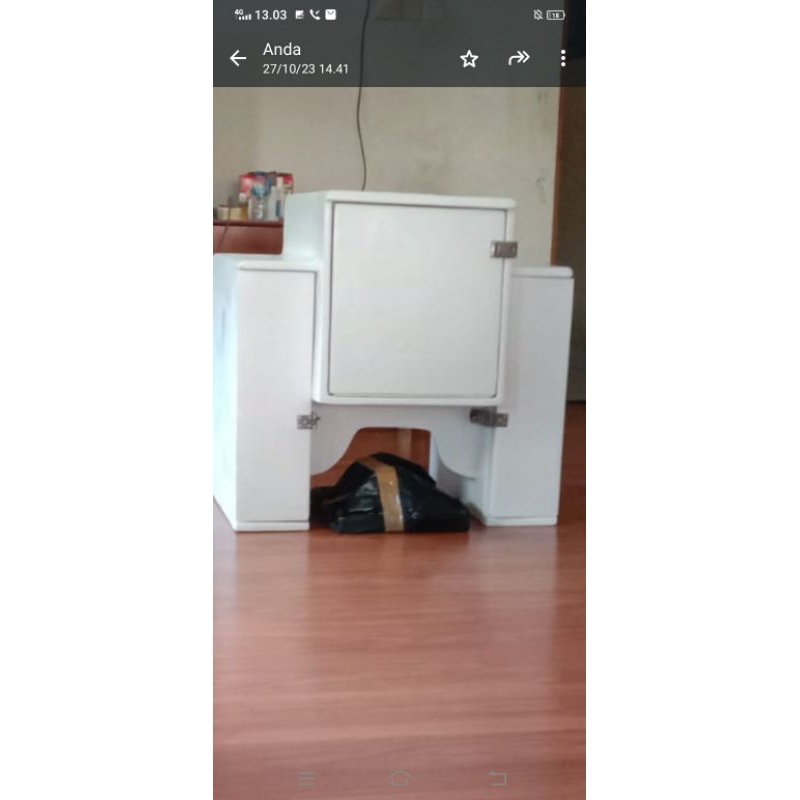Open recent apps from the navigation bar
Screen dimensions: 800x800
[x=306, y=778]
